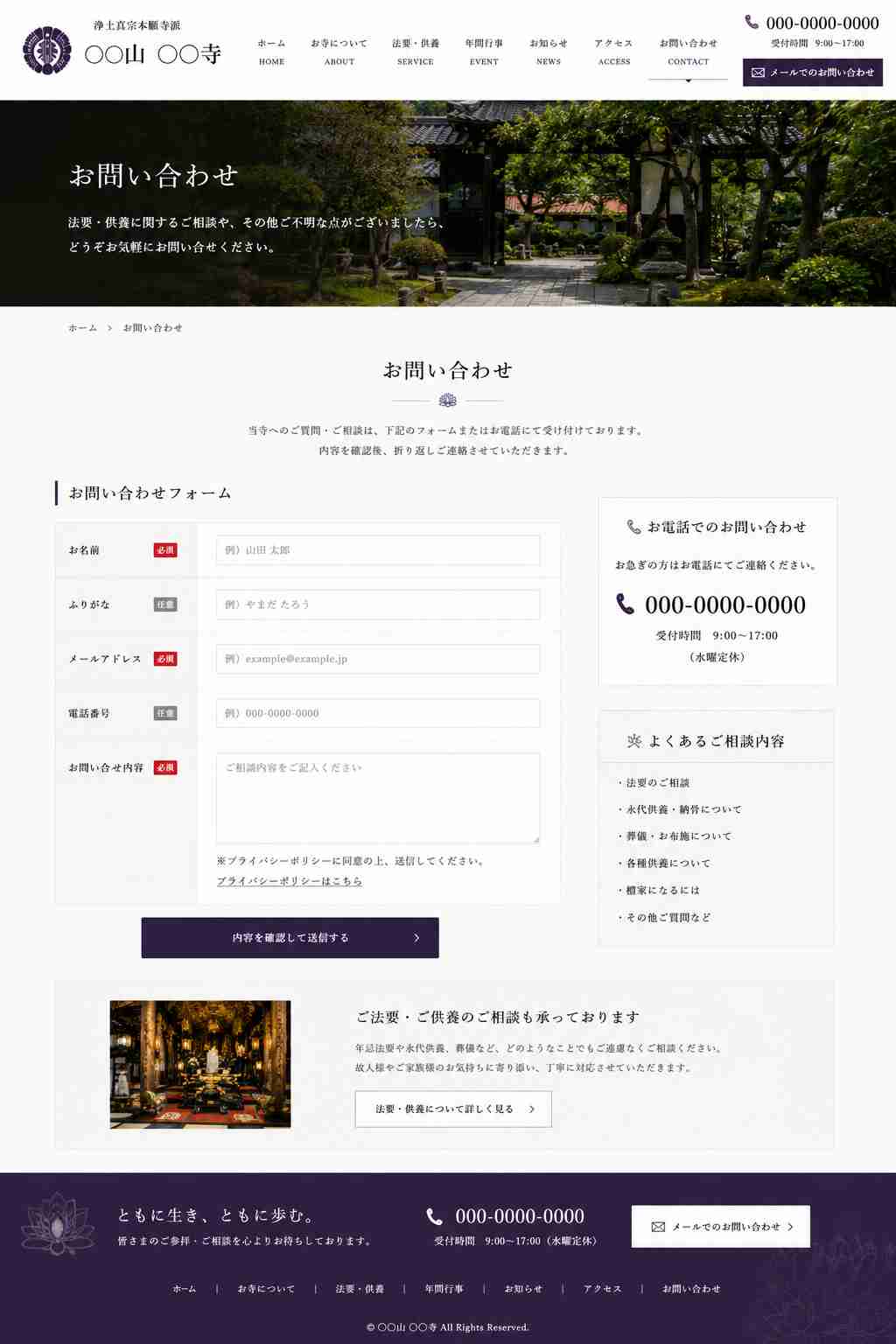Viewport: 896px width, 1344px height.
Task: Open お知らせ NEWS in the header
Action: [549, 52]
